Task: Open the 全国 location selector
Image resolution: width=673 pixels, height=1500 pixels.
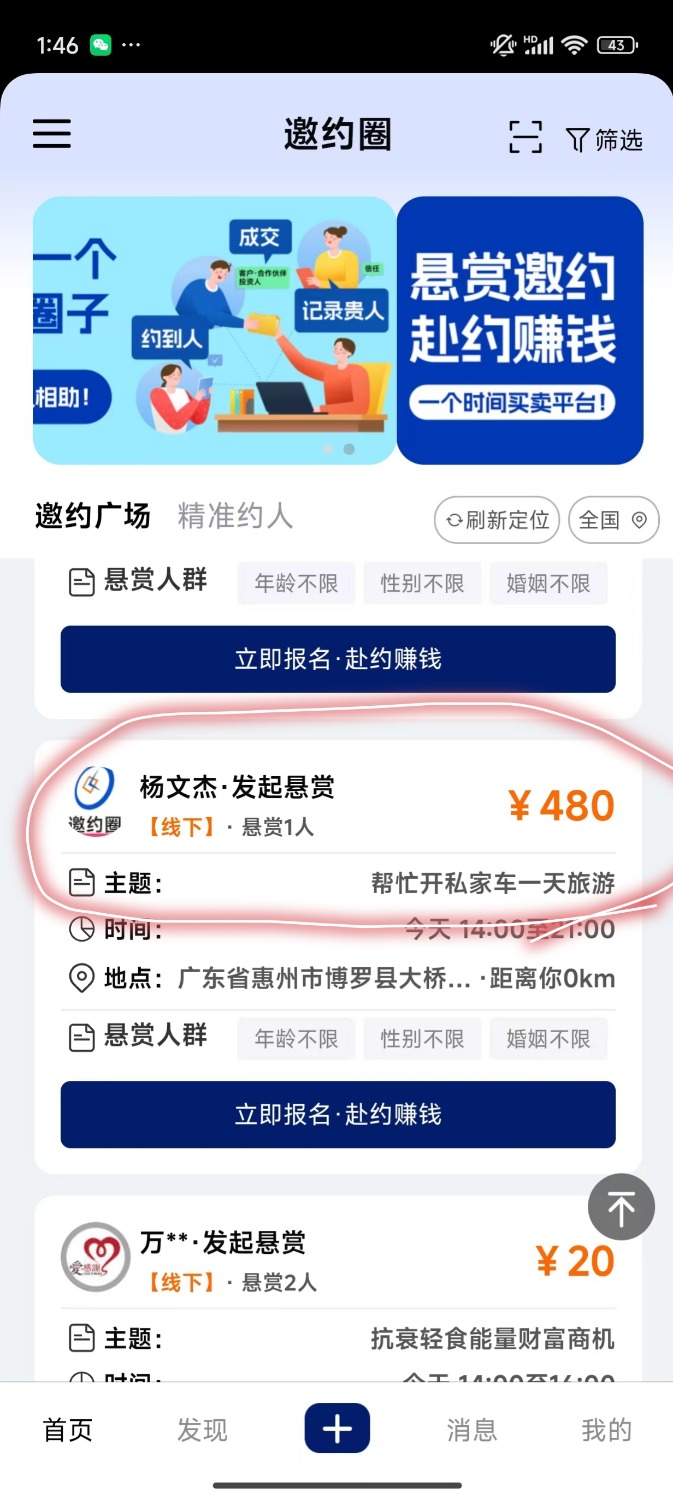Action: pos(613,520)
